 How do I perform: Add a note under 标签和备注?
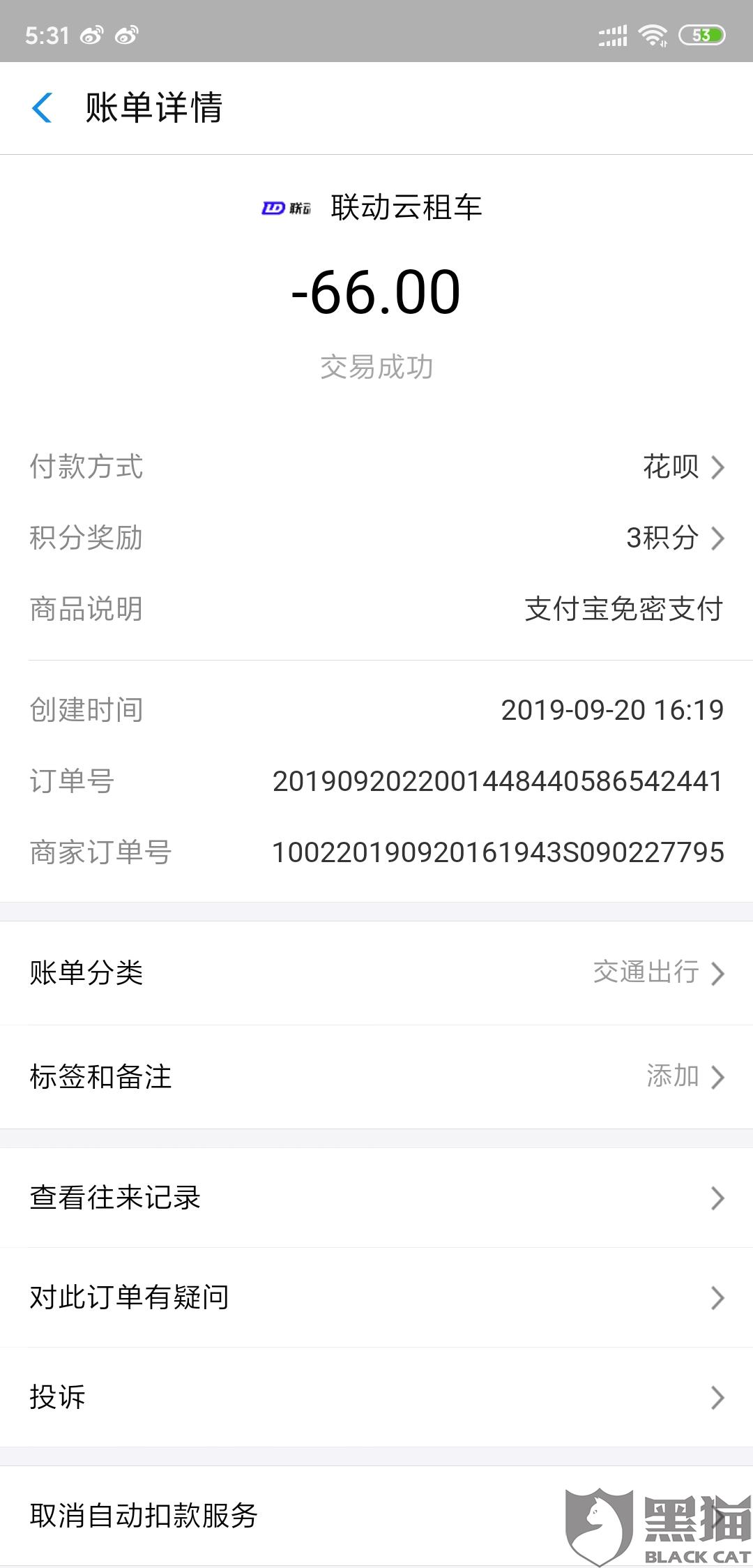684,1076
